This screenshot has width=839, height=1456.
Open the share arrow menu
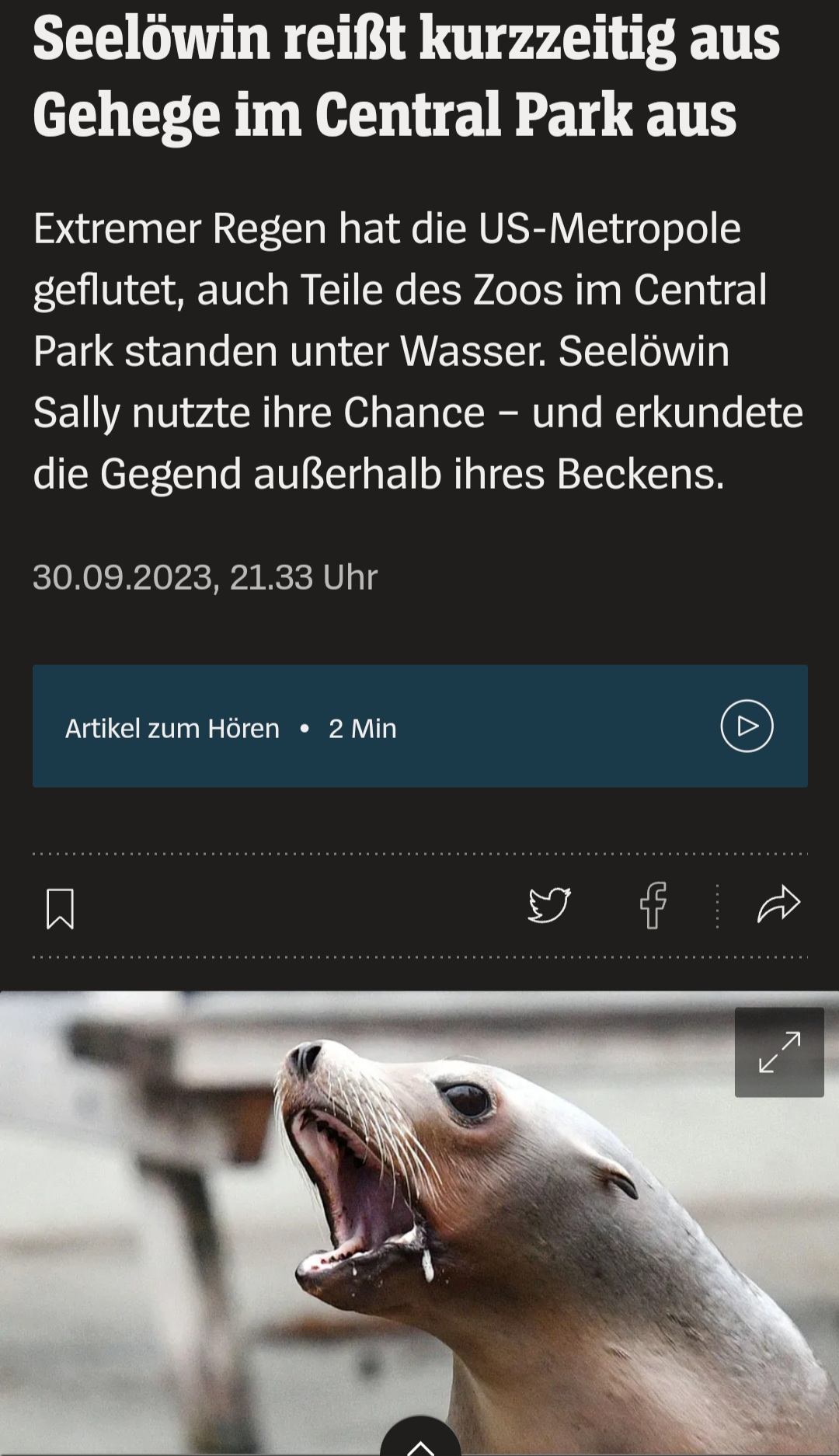pos(778,905)
